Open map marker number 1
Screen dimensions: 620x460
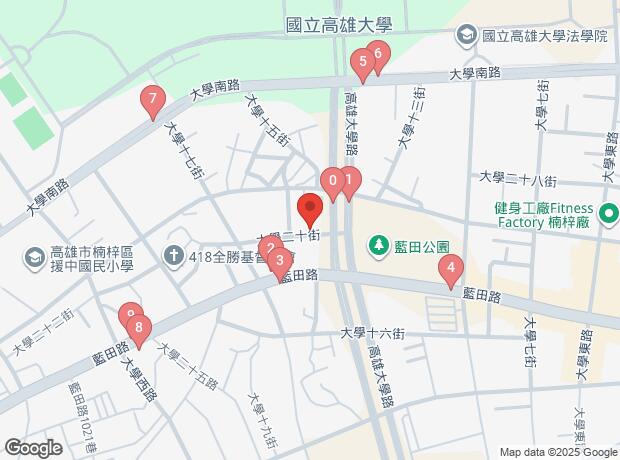[x=349, y=181]
